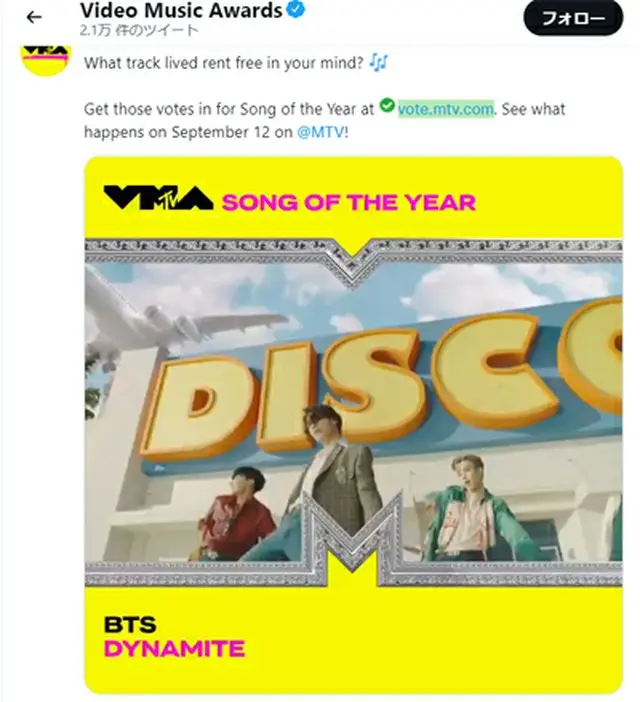
Task: Open the vote.mtv.com link
Action: [x=445, y=108]
